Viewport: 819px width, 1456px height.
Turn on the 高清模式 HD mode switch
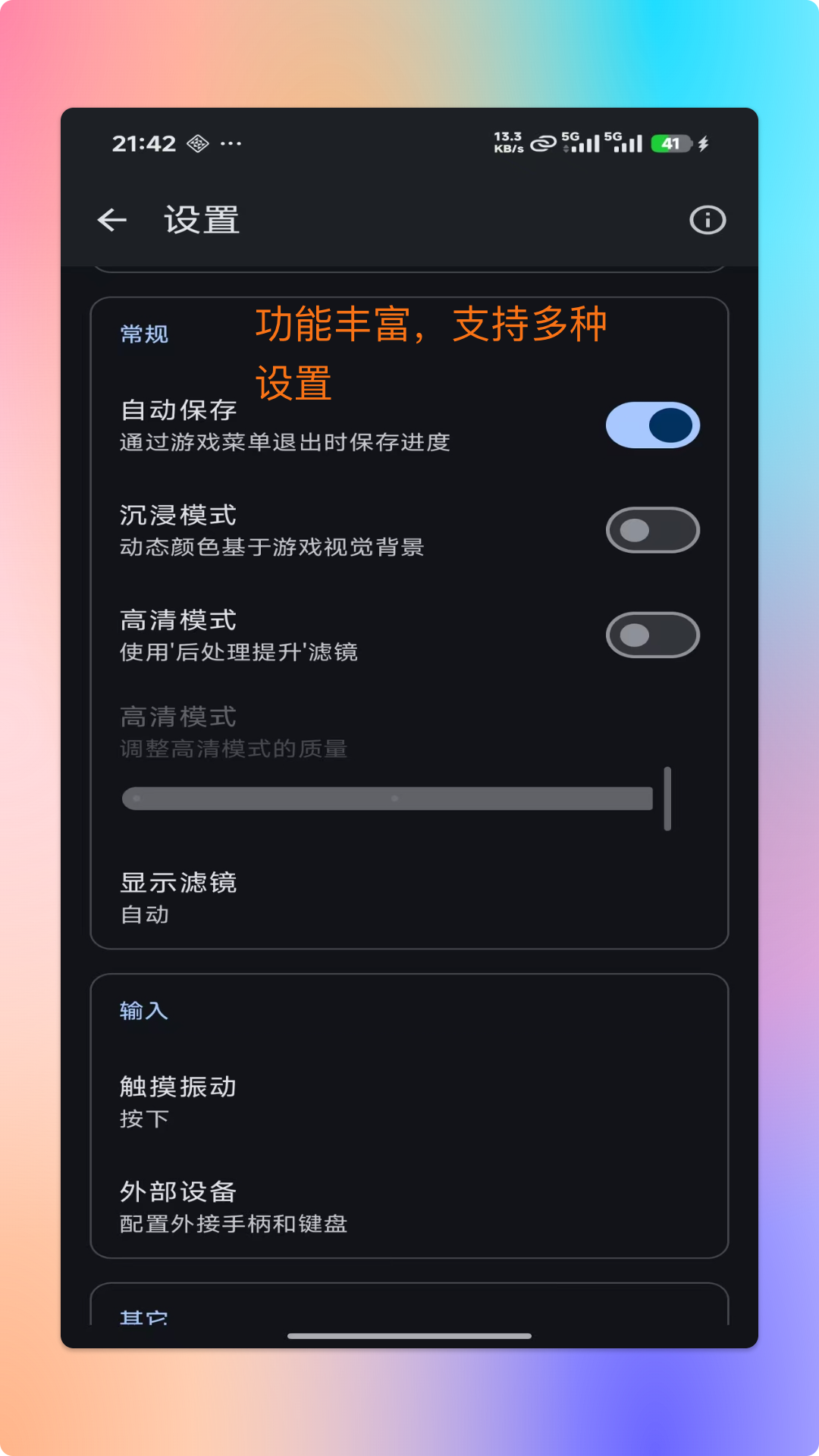tap(654, 635)
